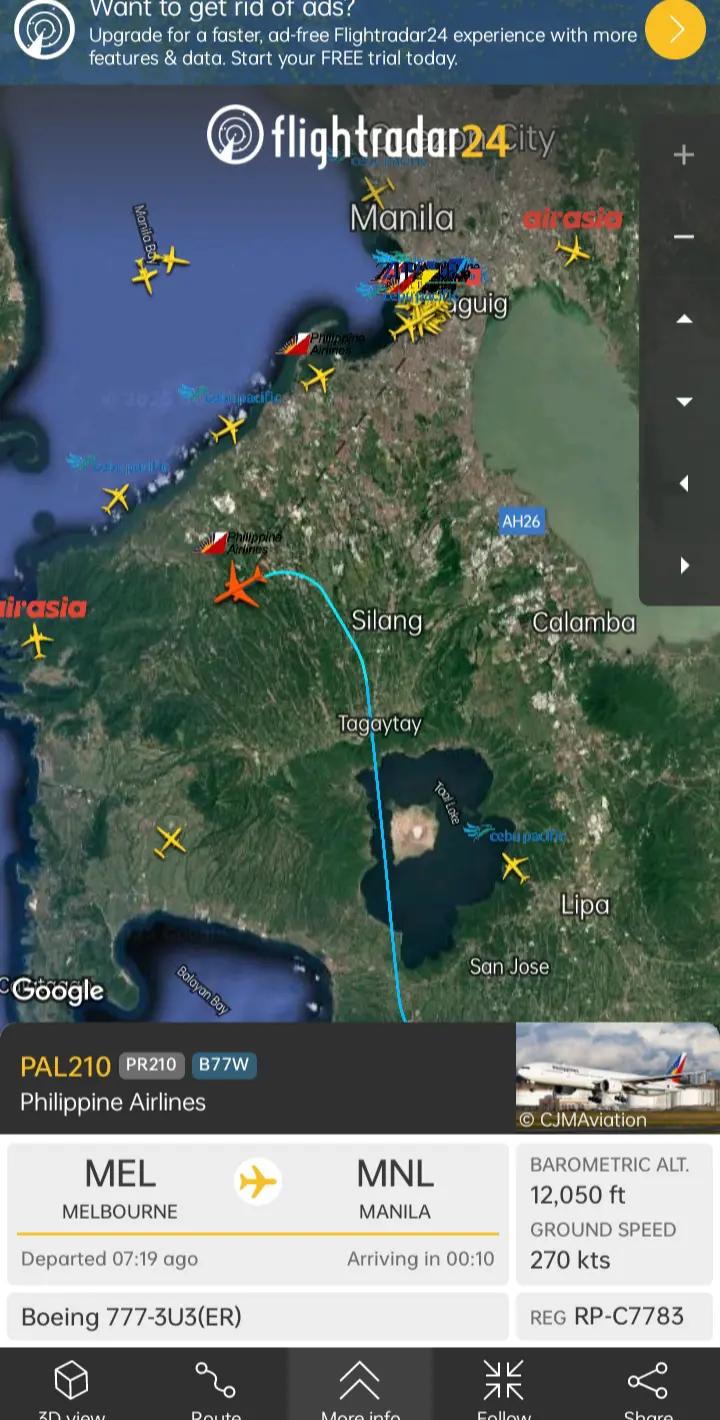The height and width of the screenshot is (1420, 720).
Task: Pan the map left with the left arrow
Action: pos(684,484)
